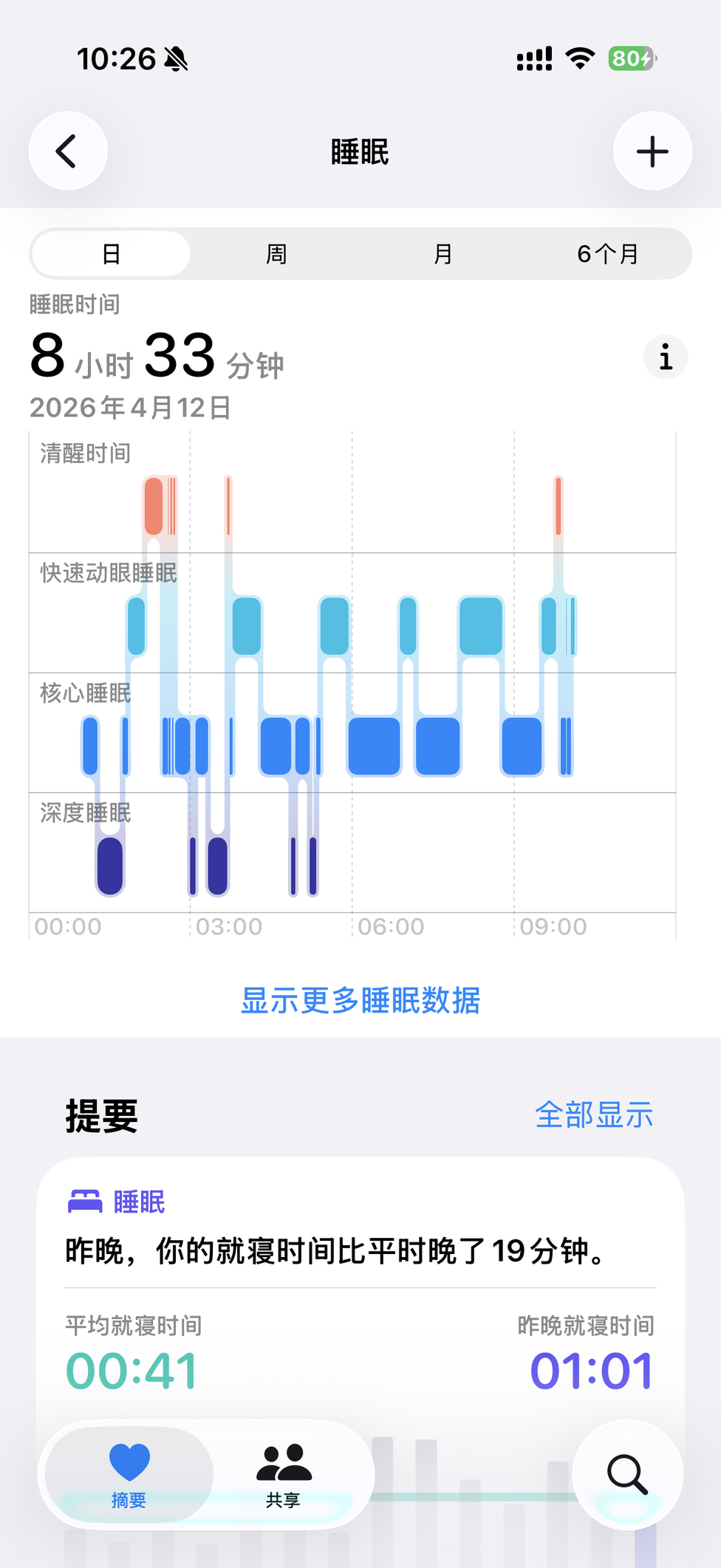Open the sleep time info icon

(665, 357)
